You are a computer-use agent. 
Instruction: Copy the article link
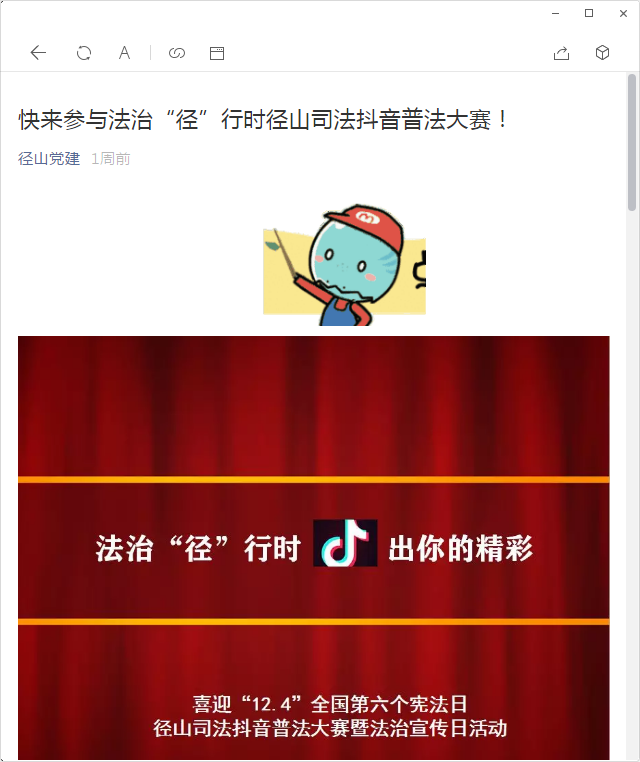(177, 53)
